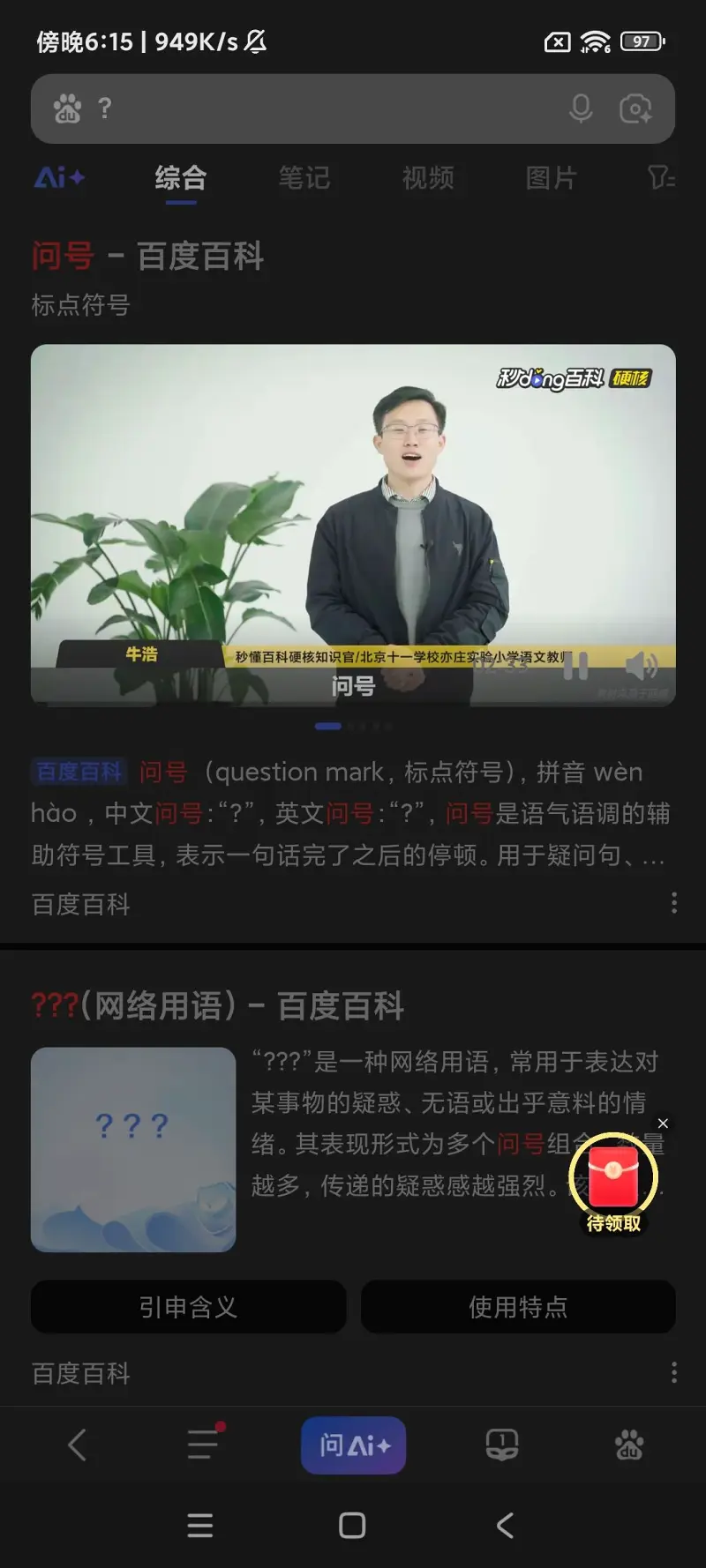
Task: Switch to the 笔记 tab
Action: [304, 177]
